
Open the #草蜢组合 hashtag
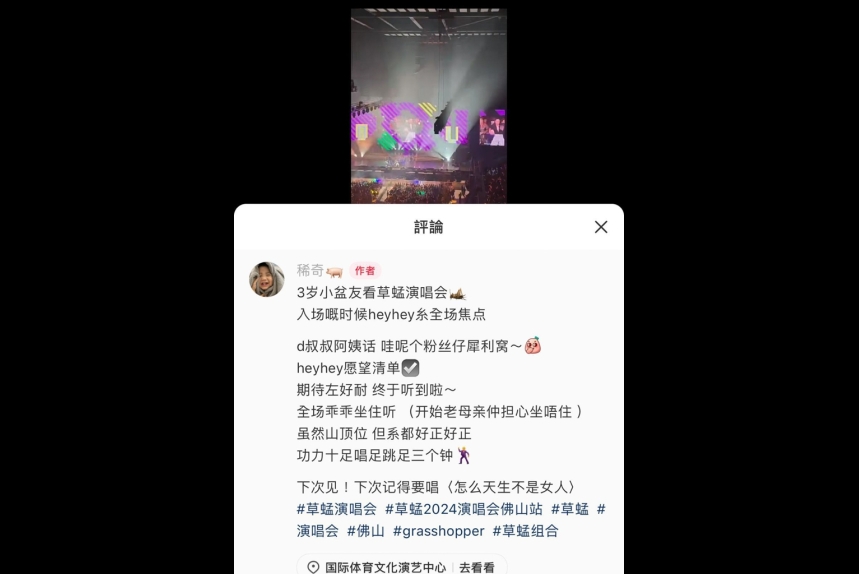coord(525,531)
